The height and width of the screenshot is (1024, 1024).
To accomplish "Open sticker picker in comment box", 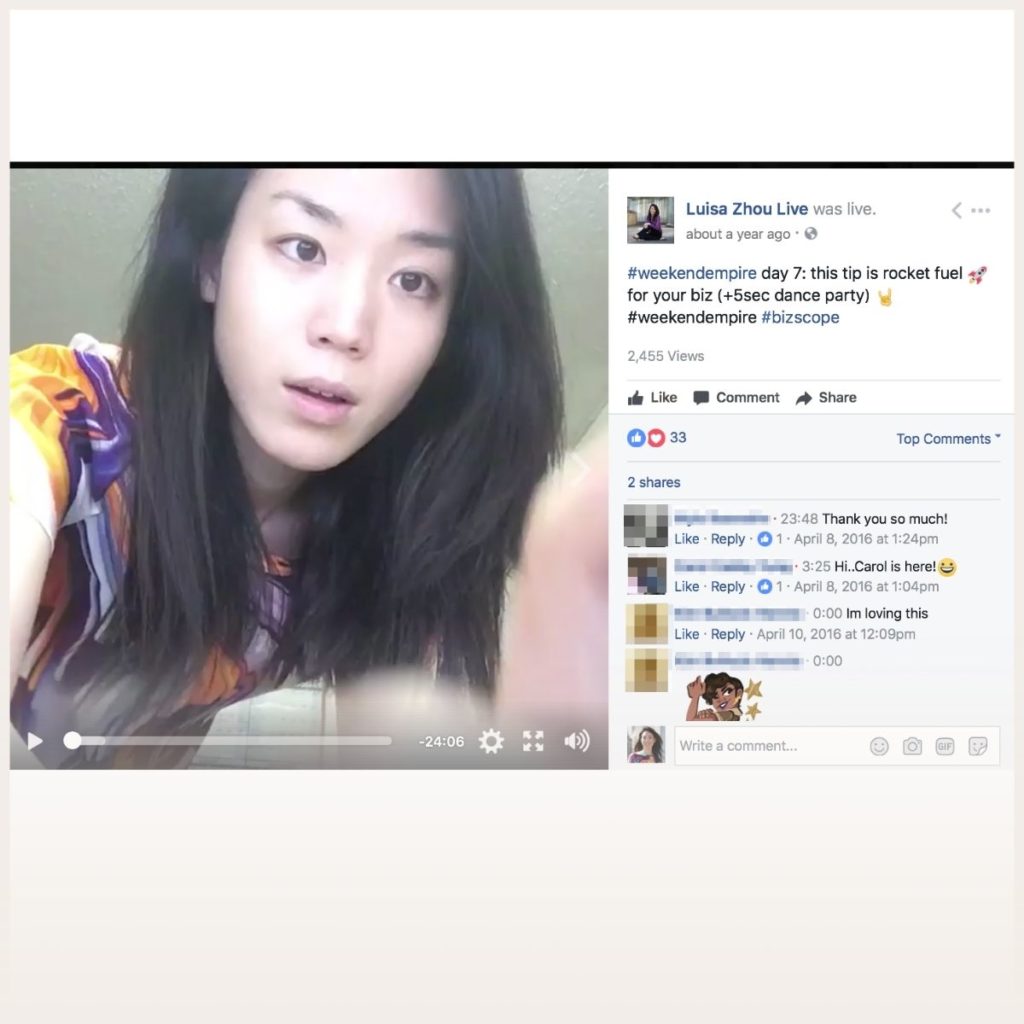I will (978, 746).
